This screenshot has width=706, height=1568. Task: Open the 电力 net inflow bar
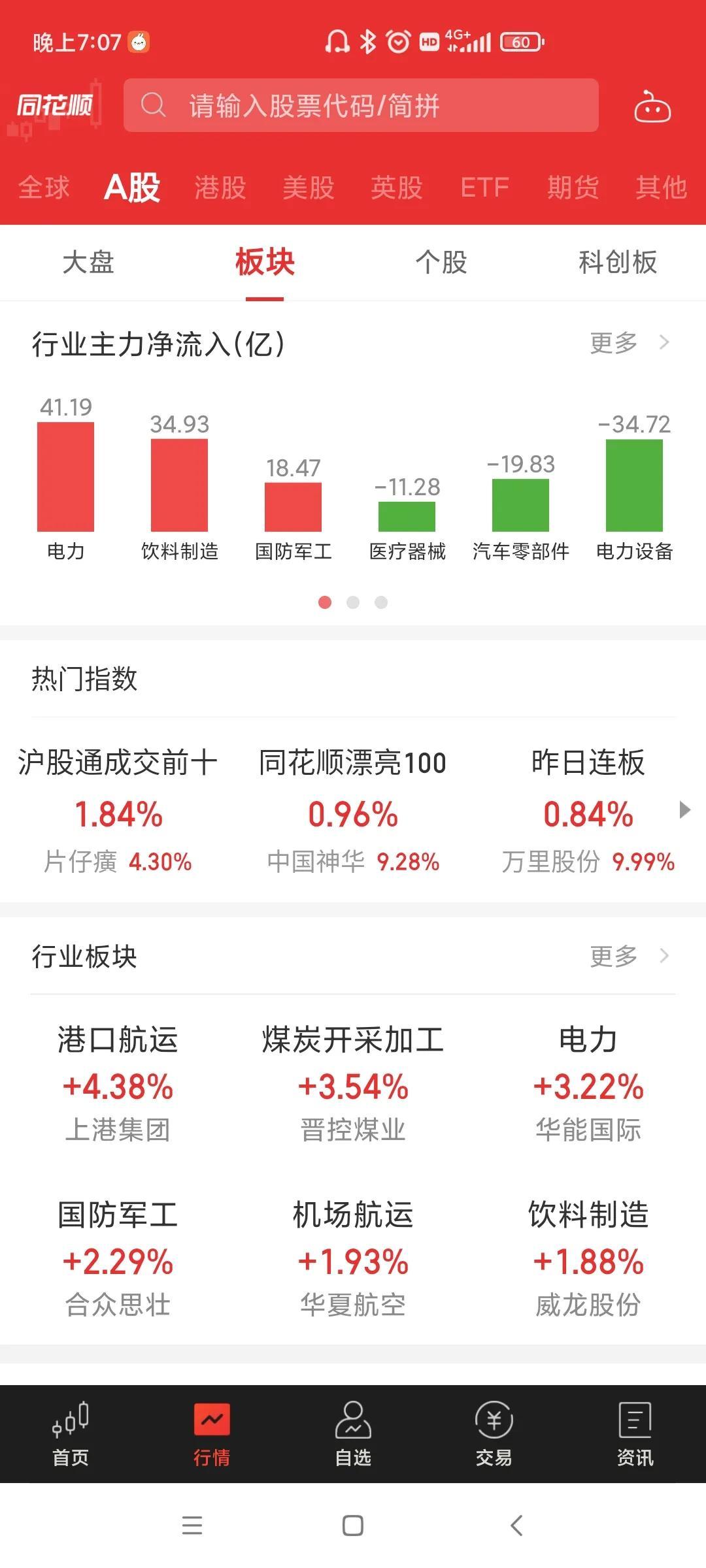[x=65, y=477]
